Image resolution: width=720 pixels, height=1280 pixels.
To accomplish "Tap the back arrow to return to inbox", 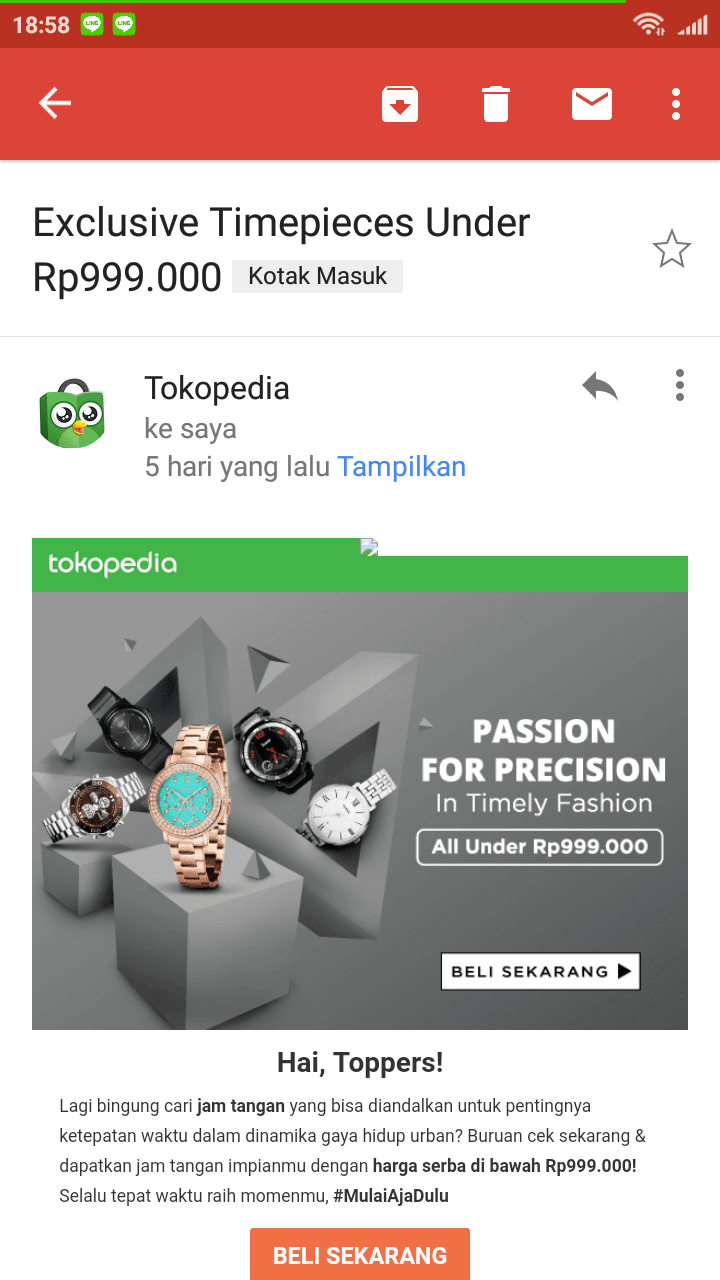I will pyautogui.click(x=55, y=103).
